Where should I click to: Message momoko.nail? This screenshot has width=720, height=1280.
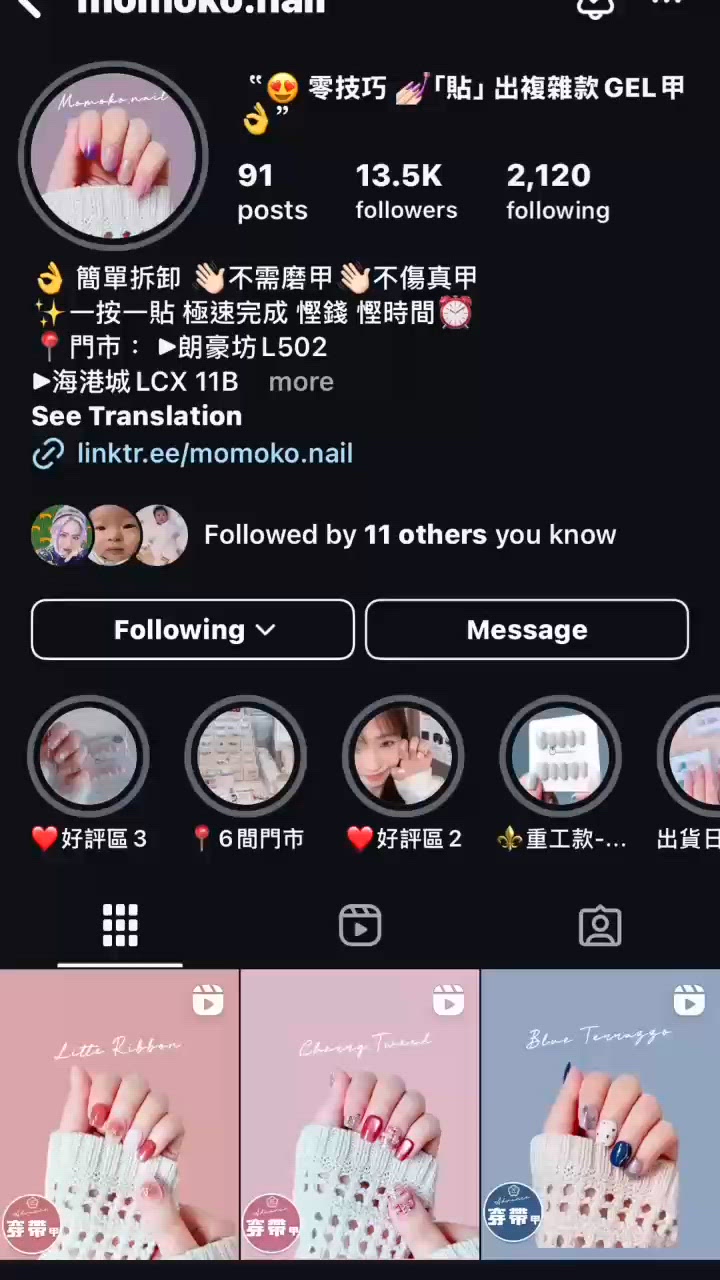tap(527, 629)
